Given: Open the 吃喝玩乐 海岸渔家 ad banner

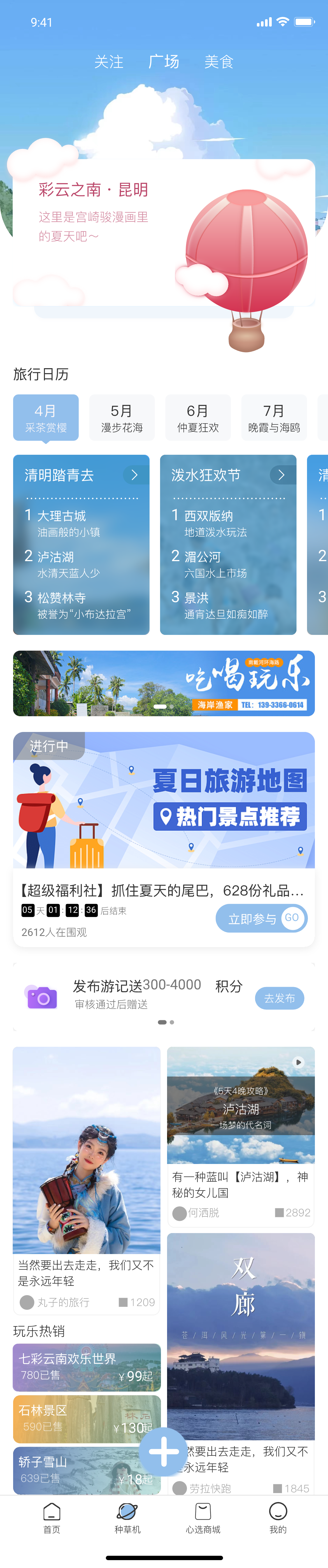Looking at the screenshot, I should click(x=164, y=683).
